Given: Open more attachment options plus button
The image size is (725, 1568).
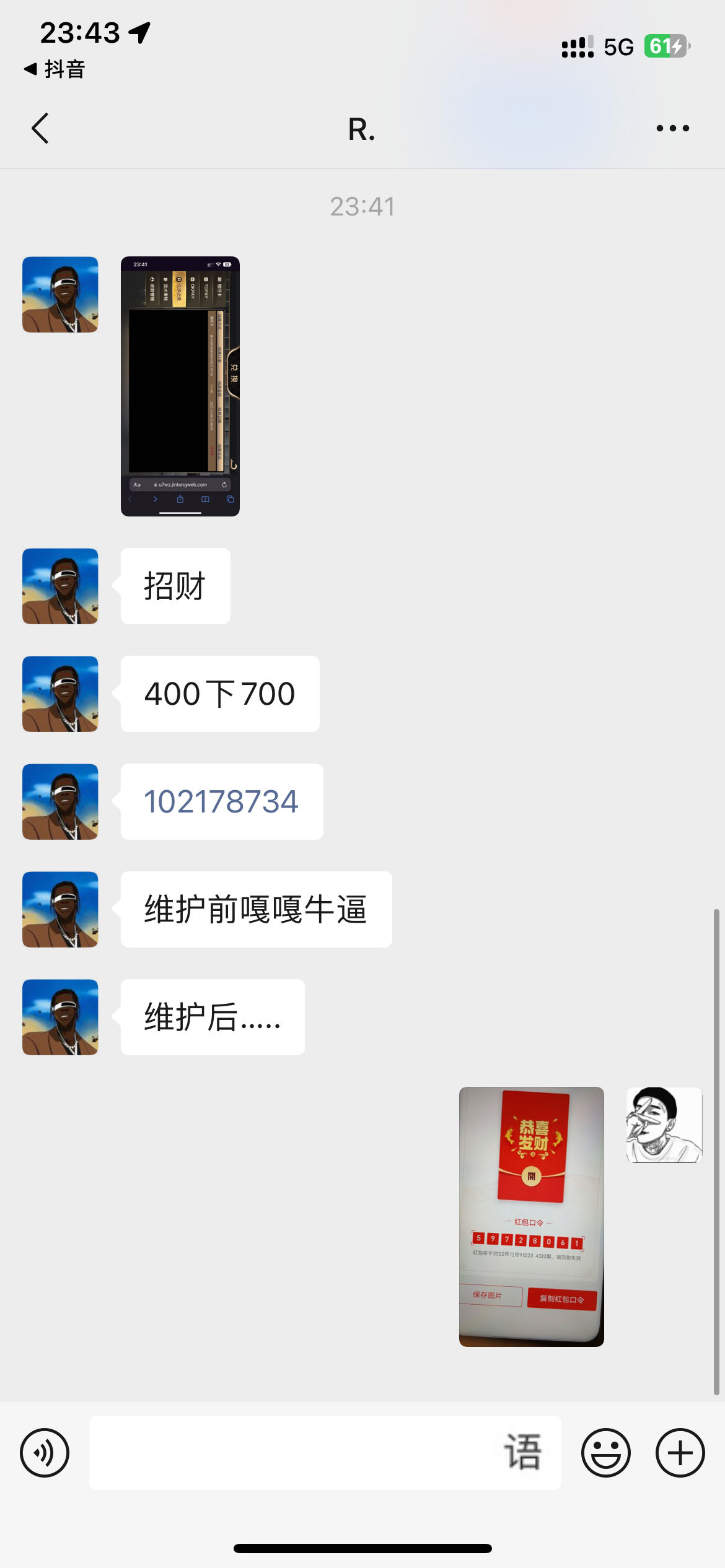Looking at the screenshot, I should [x=680, y=1452].
